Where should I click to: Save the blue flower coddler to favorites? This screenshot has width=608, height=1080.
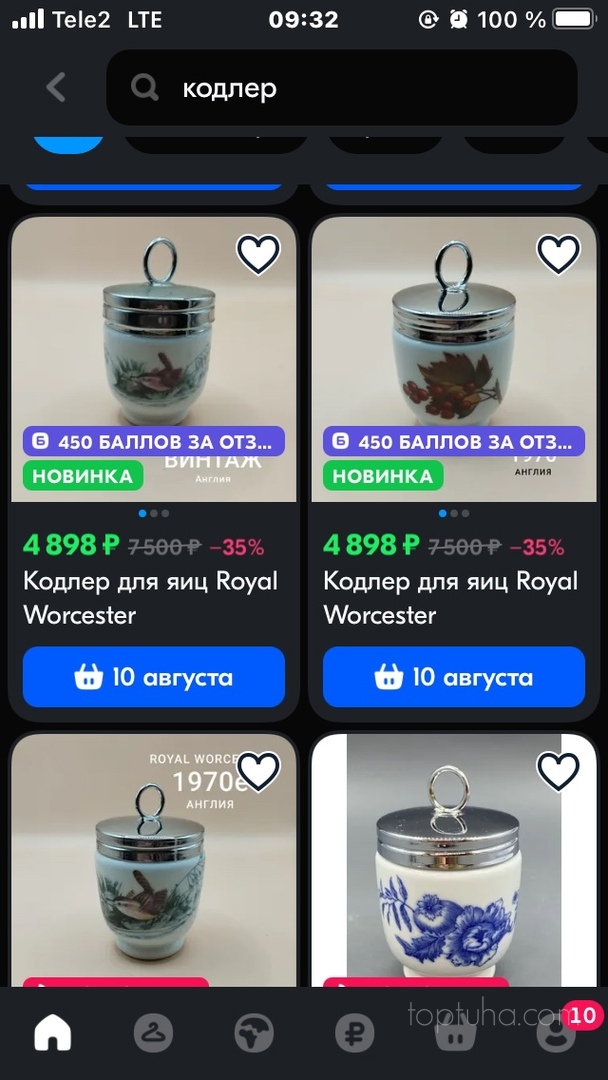(x=558, y=771)
